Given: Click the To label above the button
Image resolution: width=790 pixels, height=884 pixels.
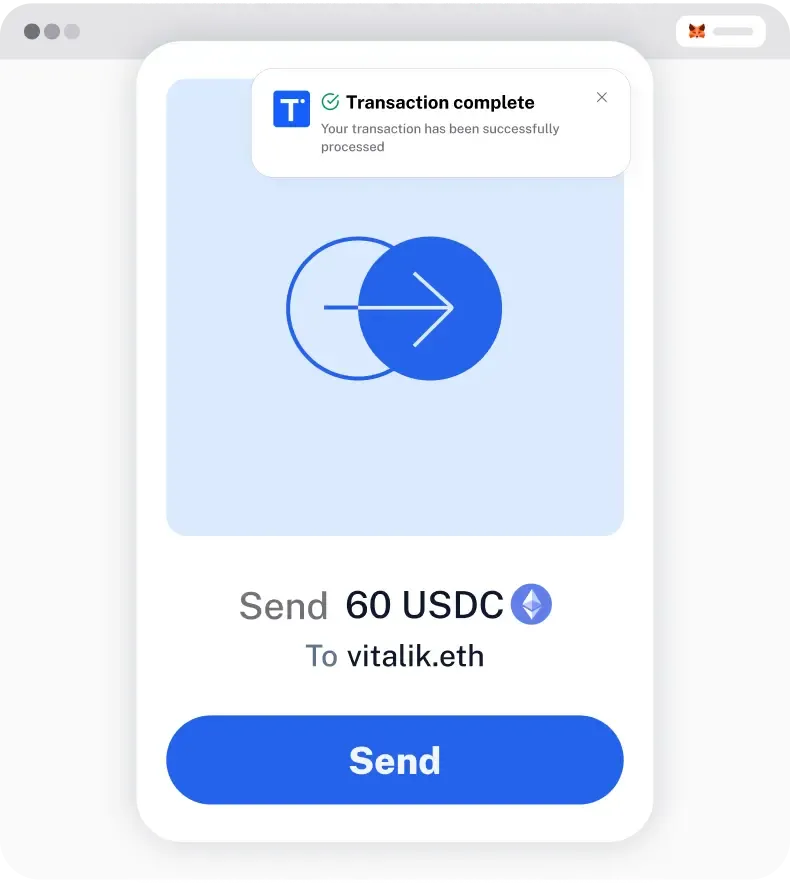Looking at the screenshot, I should (321, 656).
